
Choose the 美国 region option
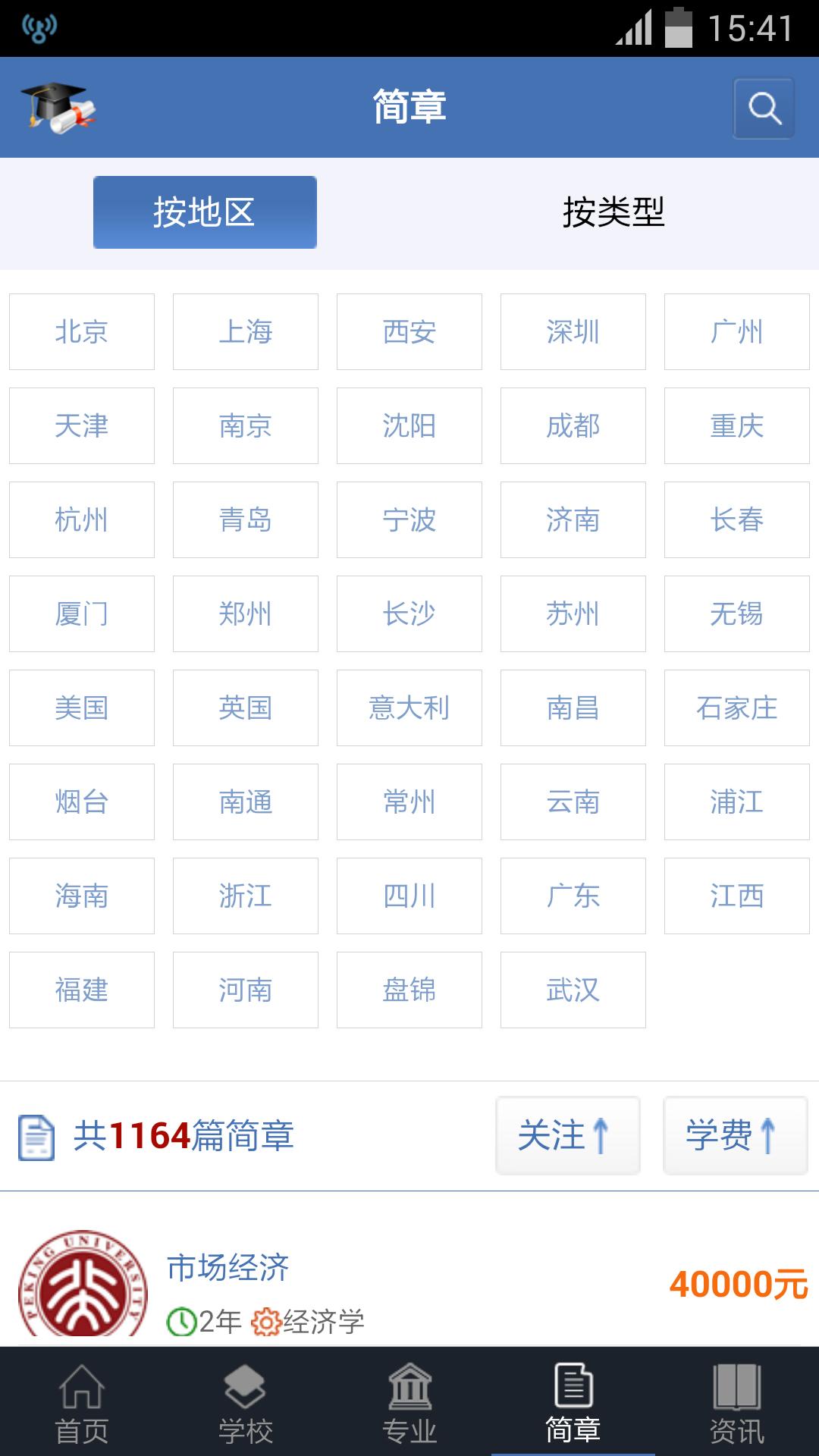click(x=81, y=708)
